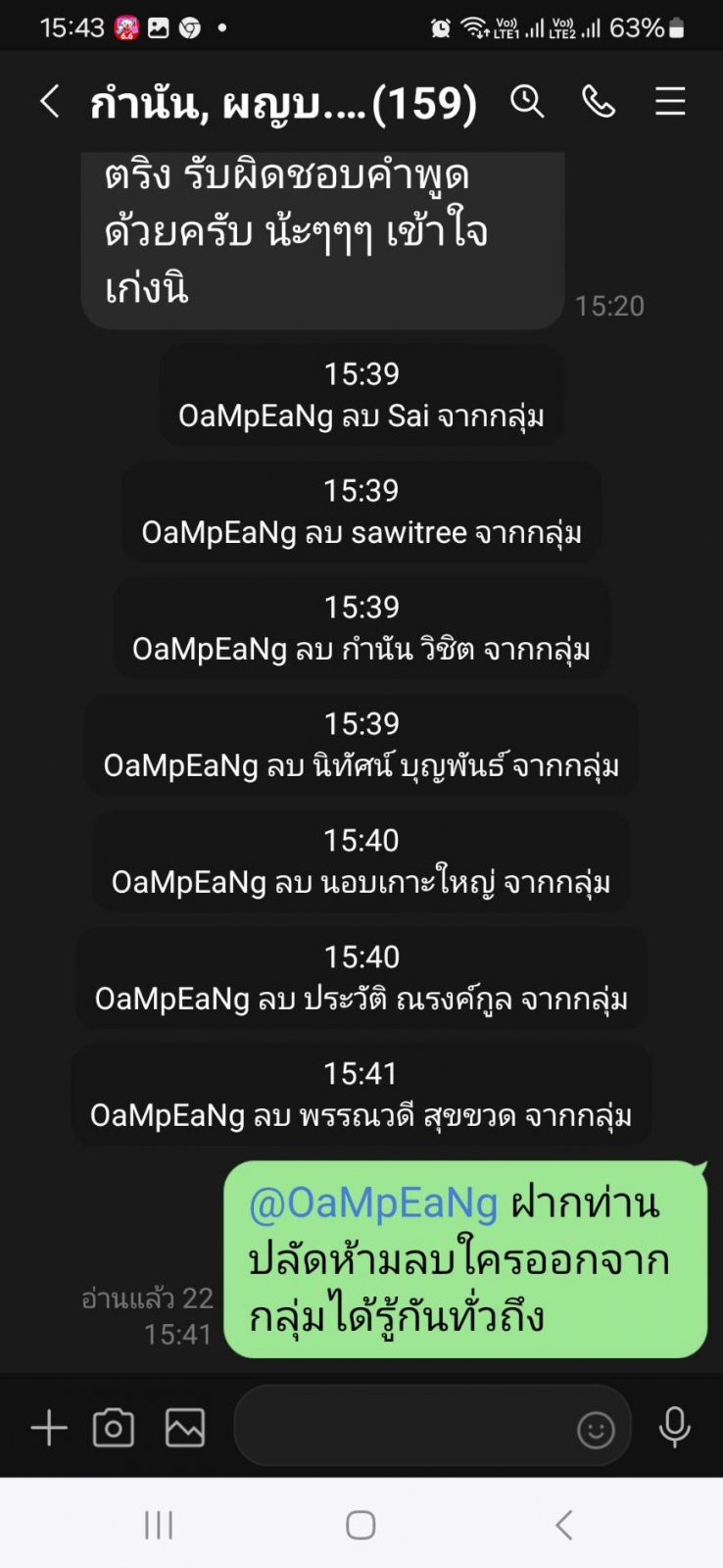This screenshot has width=723, height=1568.
Task: Focus the message input field
Action: coord(402,1428)
